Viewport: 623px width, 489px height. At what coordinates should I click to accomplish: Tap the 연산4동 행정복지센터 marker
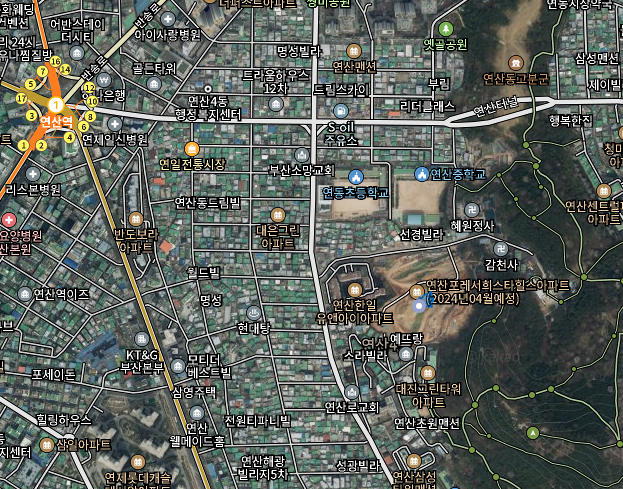[x=208, y=88]
